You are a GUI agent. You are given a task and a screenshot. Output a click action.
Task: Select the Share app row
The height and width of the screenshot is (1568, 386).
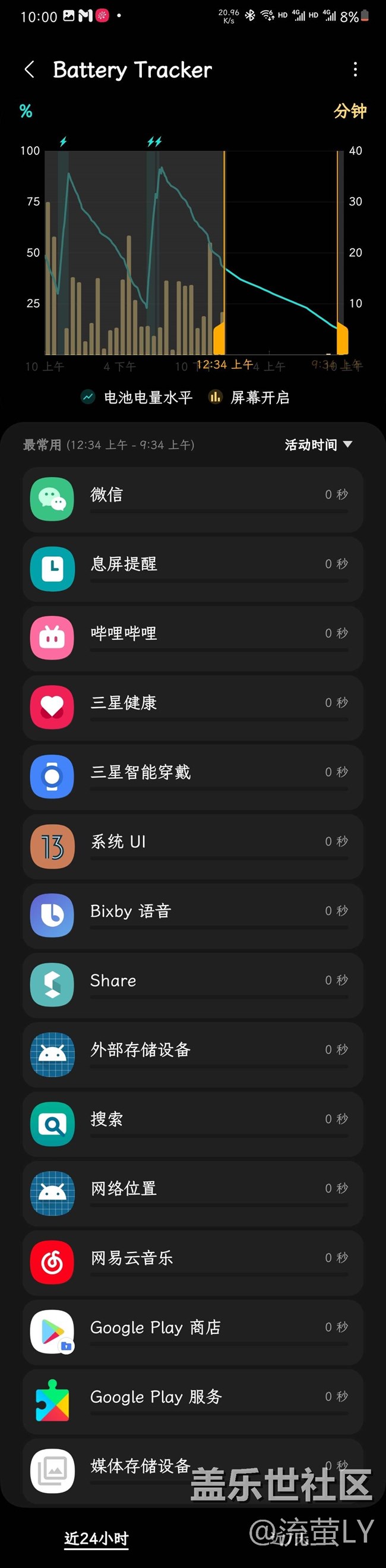[x=192, y=985]
